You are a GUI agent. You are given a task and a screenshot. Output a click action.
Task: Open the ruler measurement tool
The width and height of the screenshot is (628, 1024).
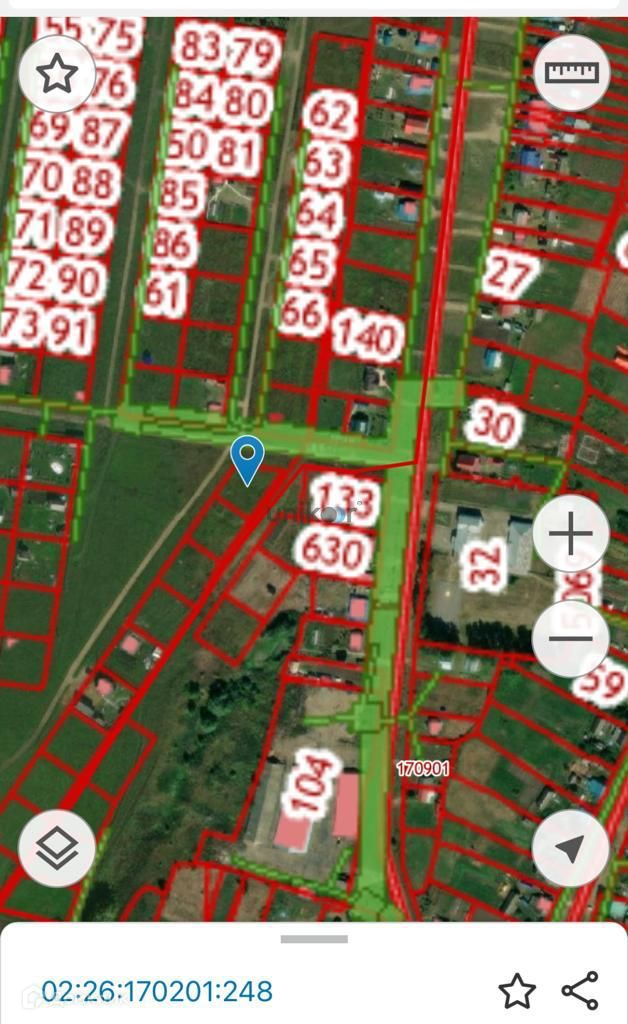click(x=571, y=73)
